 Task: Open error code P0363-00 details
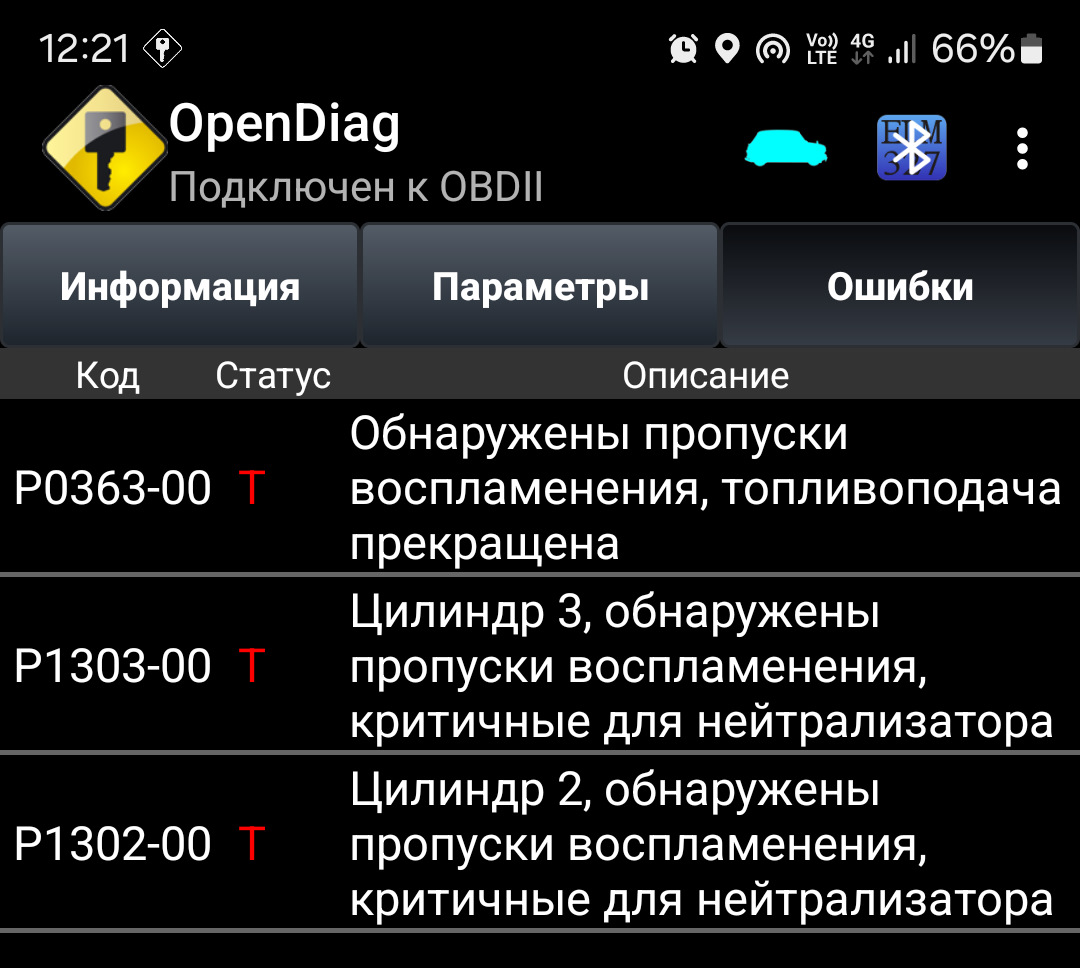pyautogui.click(x=540, y=489)
